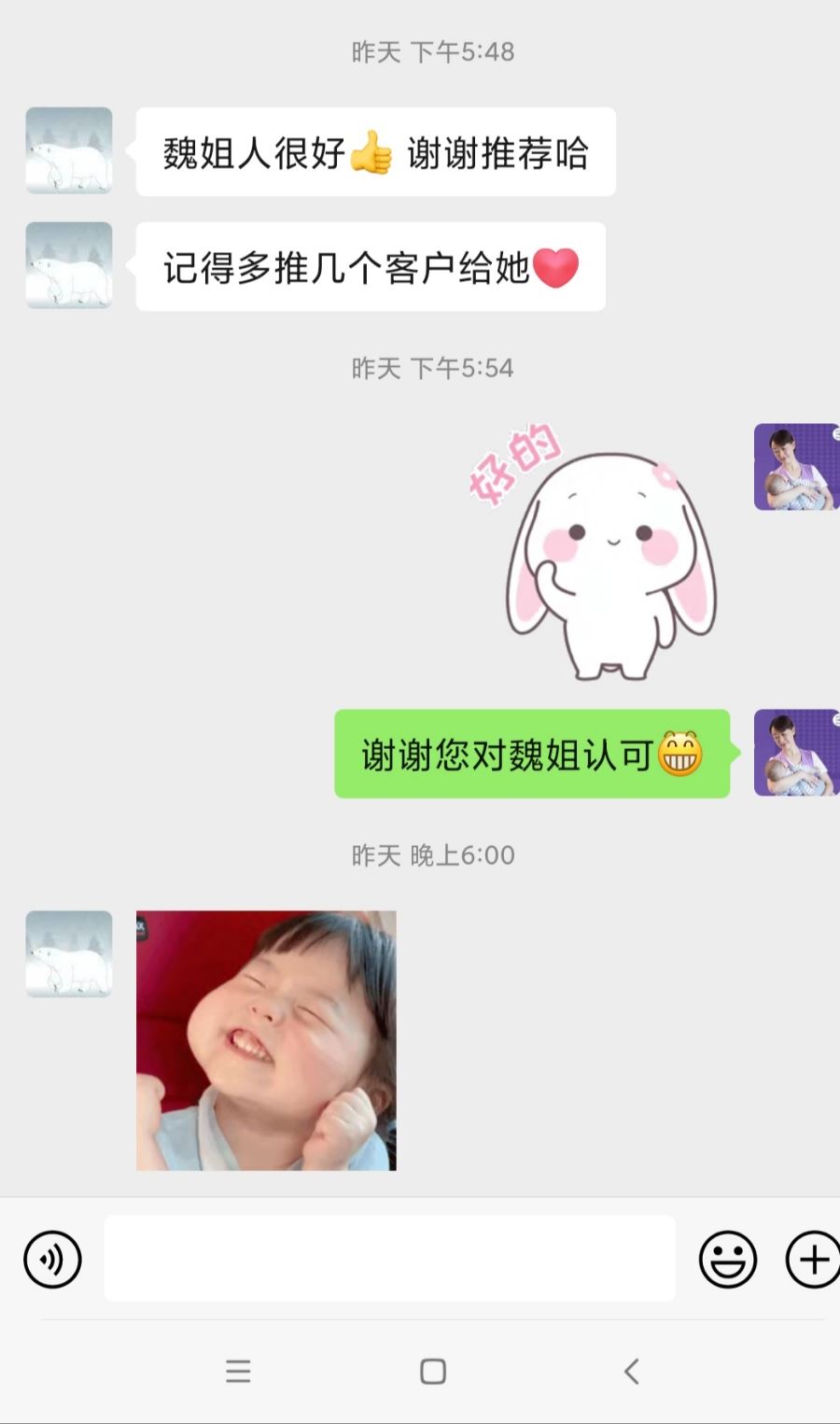This screenshot has height=1424, width=840.
Task: Go back with system back button
Action: point(632,1371)
